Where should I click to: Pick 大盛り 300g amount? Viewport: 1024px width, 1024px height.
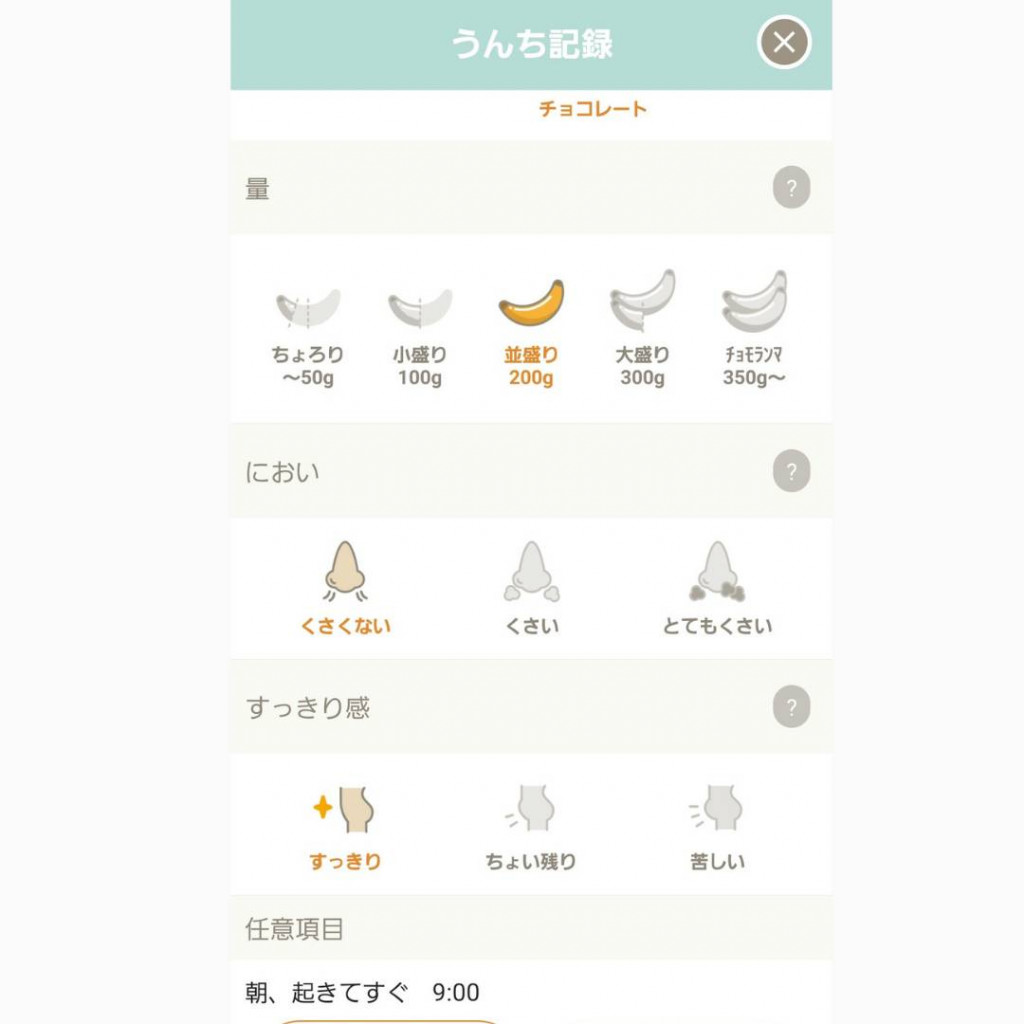tap(642, 330)
